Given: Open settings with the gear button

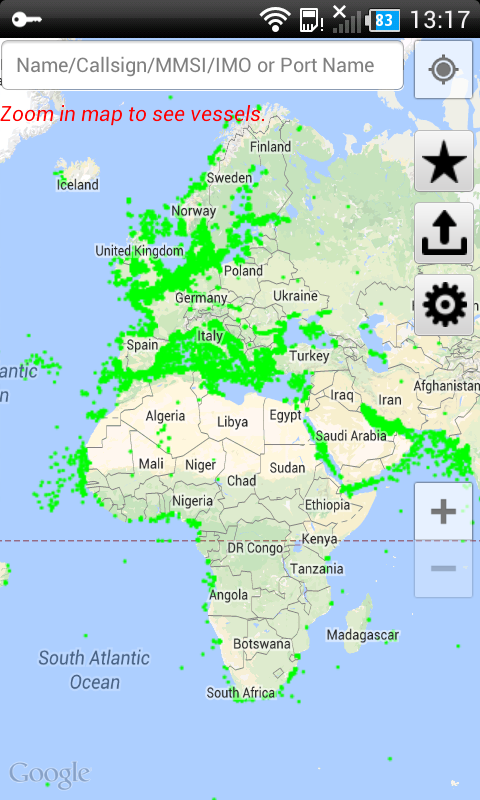Looking at the screenshot, I should point(444,305).
